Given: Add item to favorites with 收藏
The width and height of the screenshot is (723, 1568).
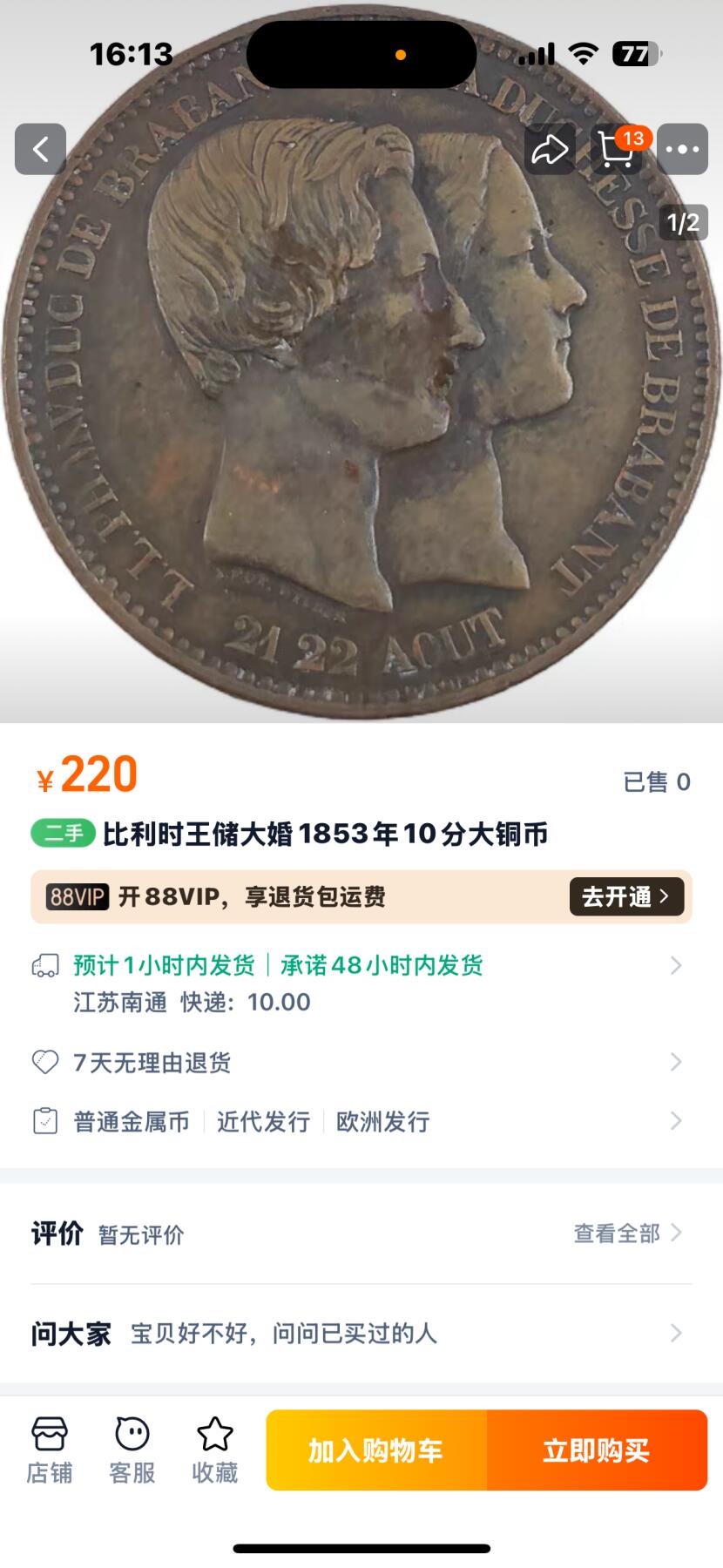Looking at the screenshot, I should click(x=214, y=1450).
